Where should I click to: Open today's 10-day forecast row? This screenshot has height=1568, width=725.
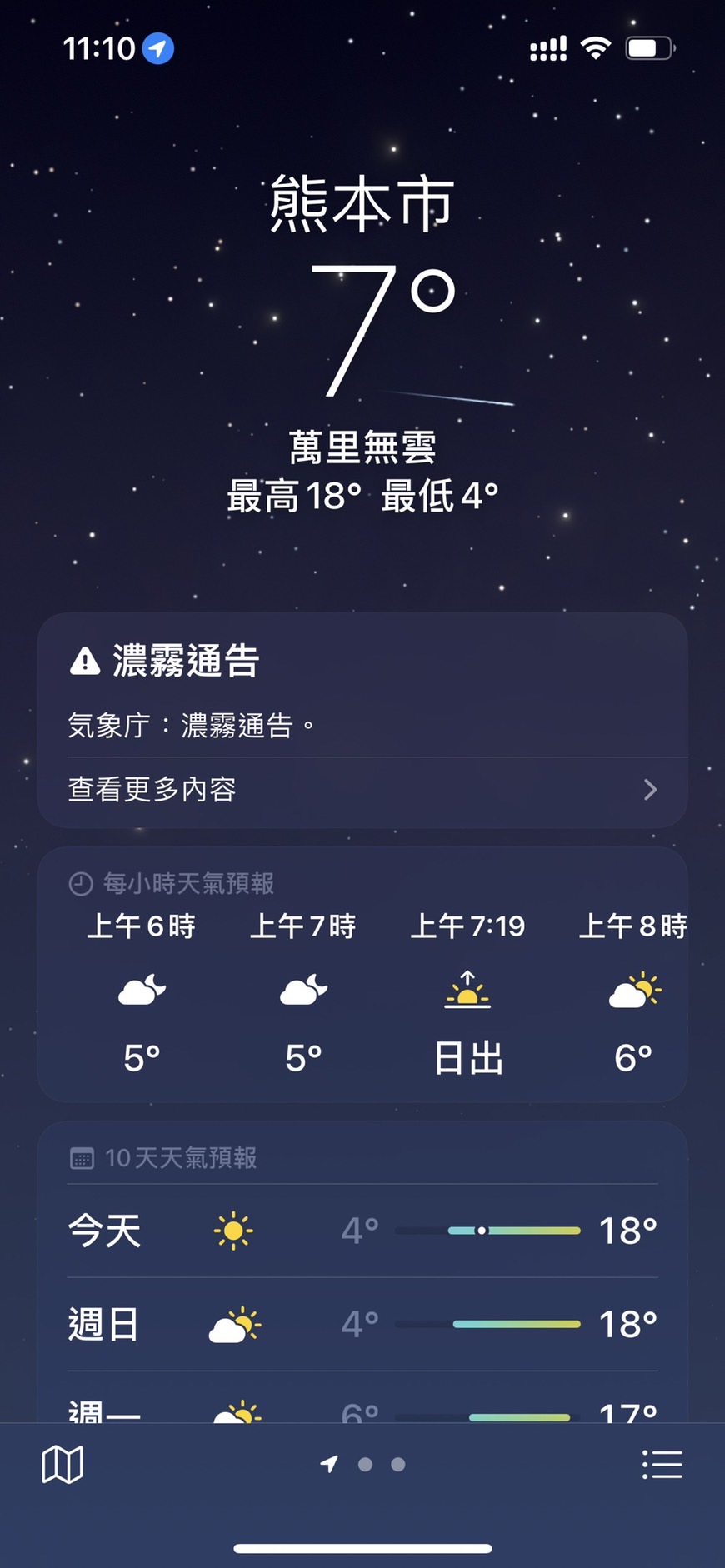pos(362,1231)
